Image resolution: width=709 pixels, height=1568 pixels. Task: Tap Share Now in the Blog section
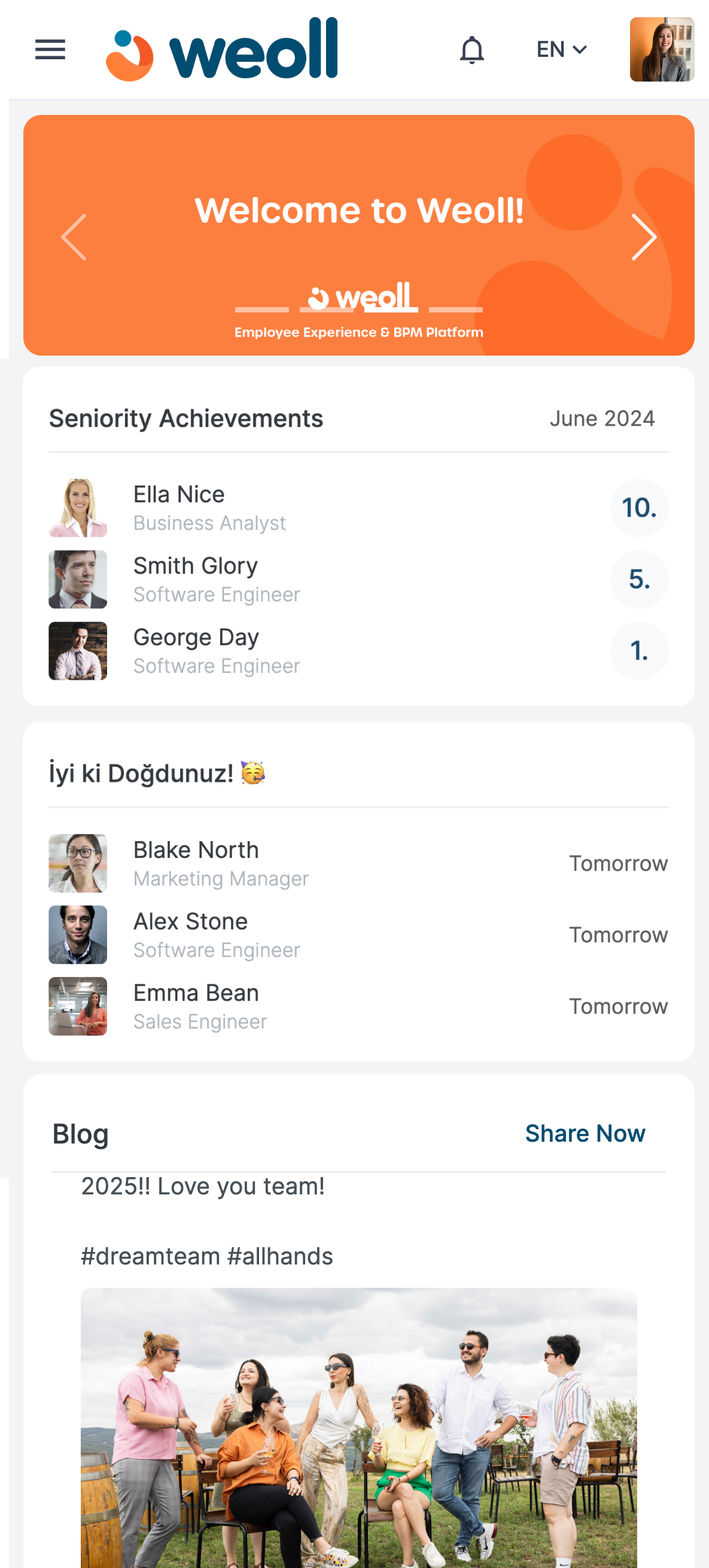click(585, 1133)
